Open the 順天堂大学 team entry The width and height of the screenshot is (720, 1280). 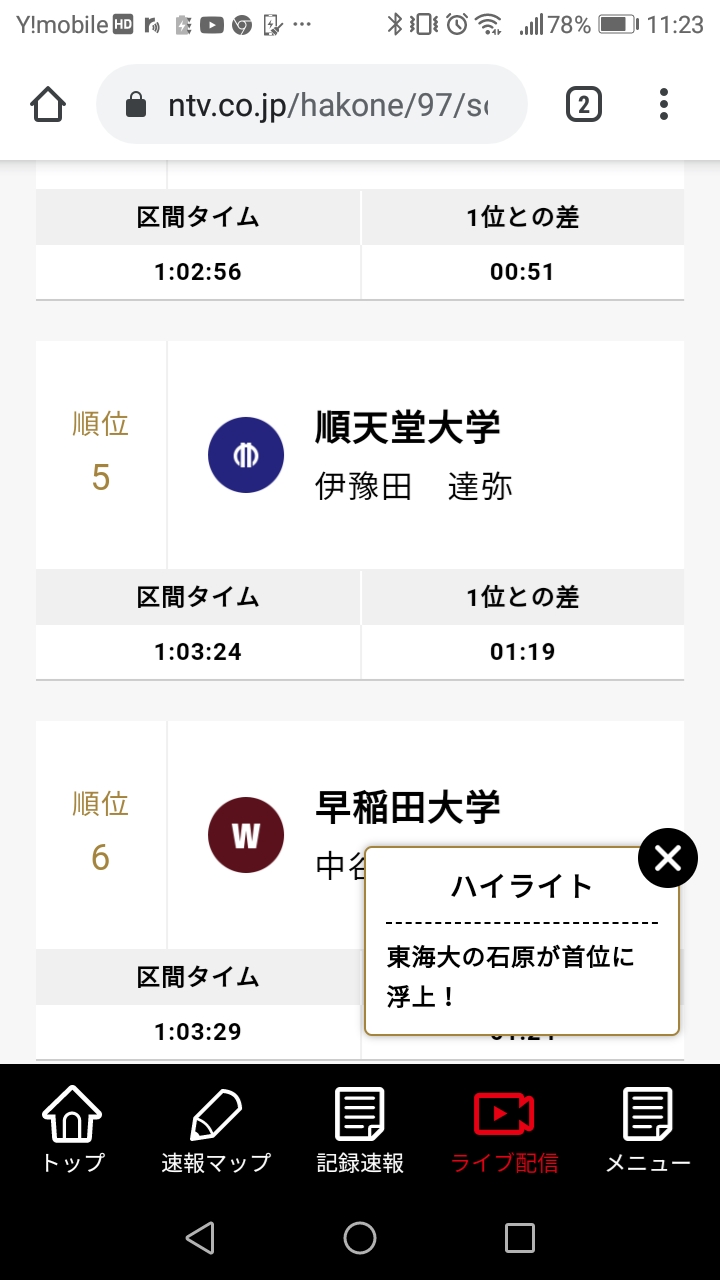pyautogui.click(x=407, y=428)
